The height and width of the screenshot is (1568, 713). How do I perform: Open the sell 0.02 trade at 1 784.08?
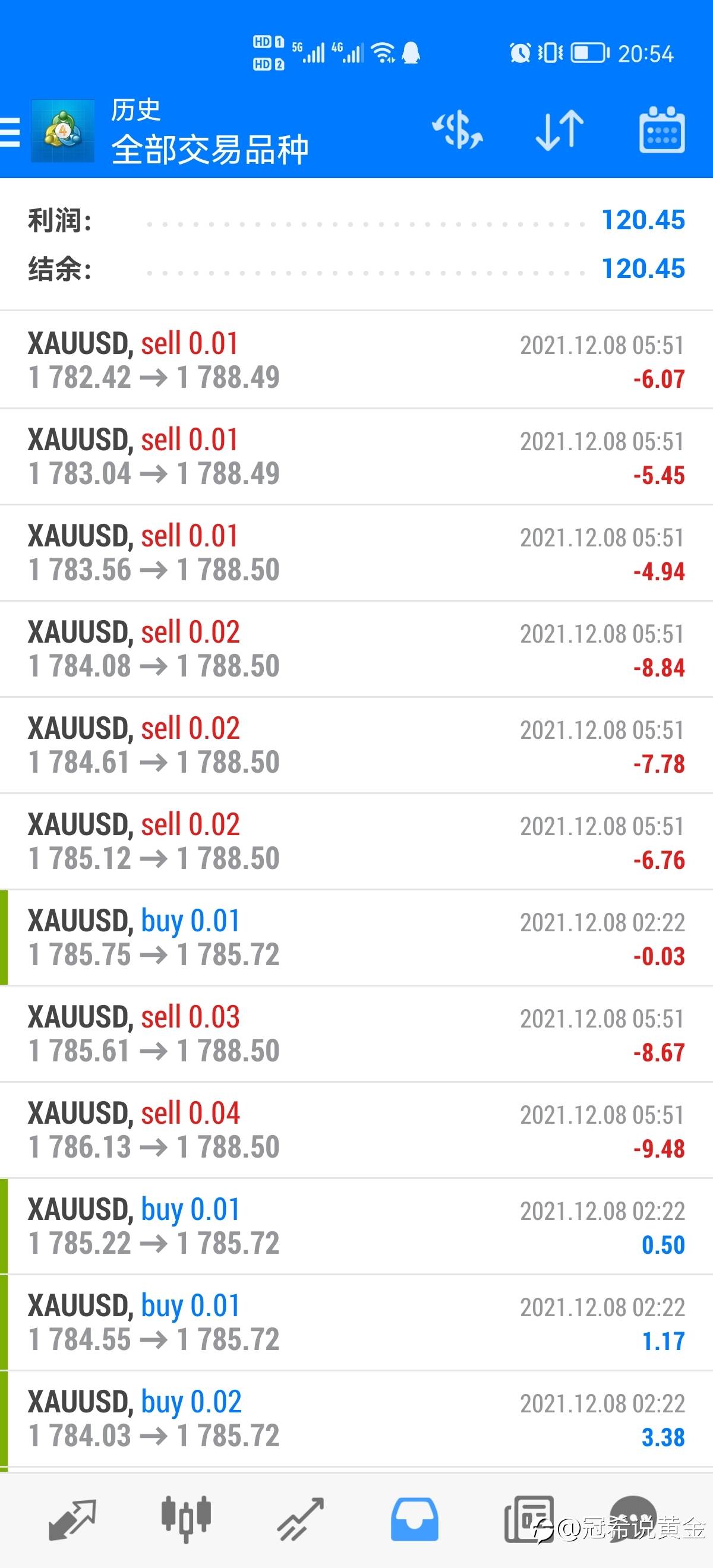tap(356, 649)
